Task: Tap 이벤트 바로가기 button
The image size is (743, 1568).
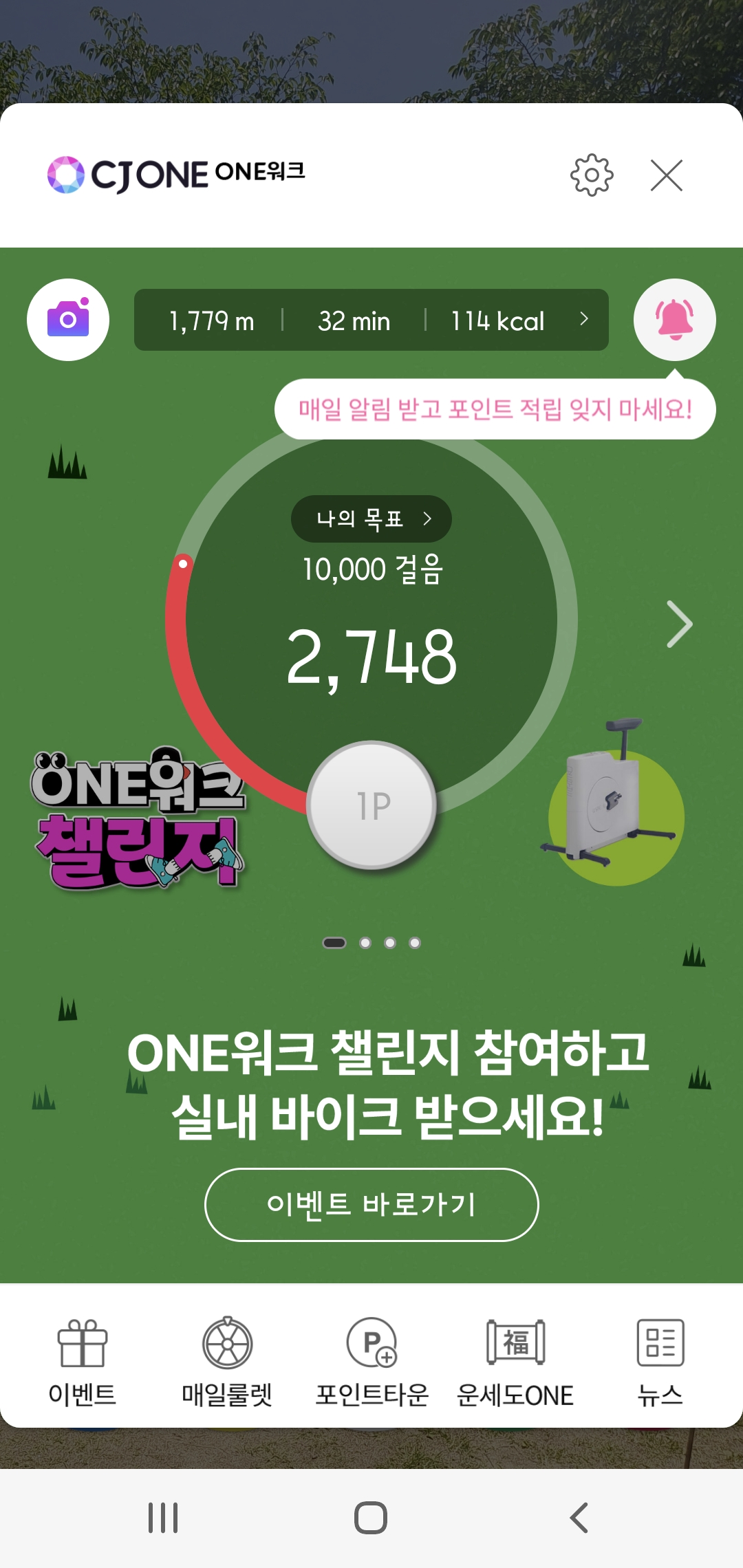Action: click(371, 1204)
